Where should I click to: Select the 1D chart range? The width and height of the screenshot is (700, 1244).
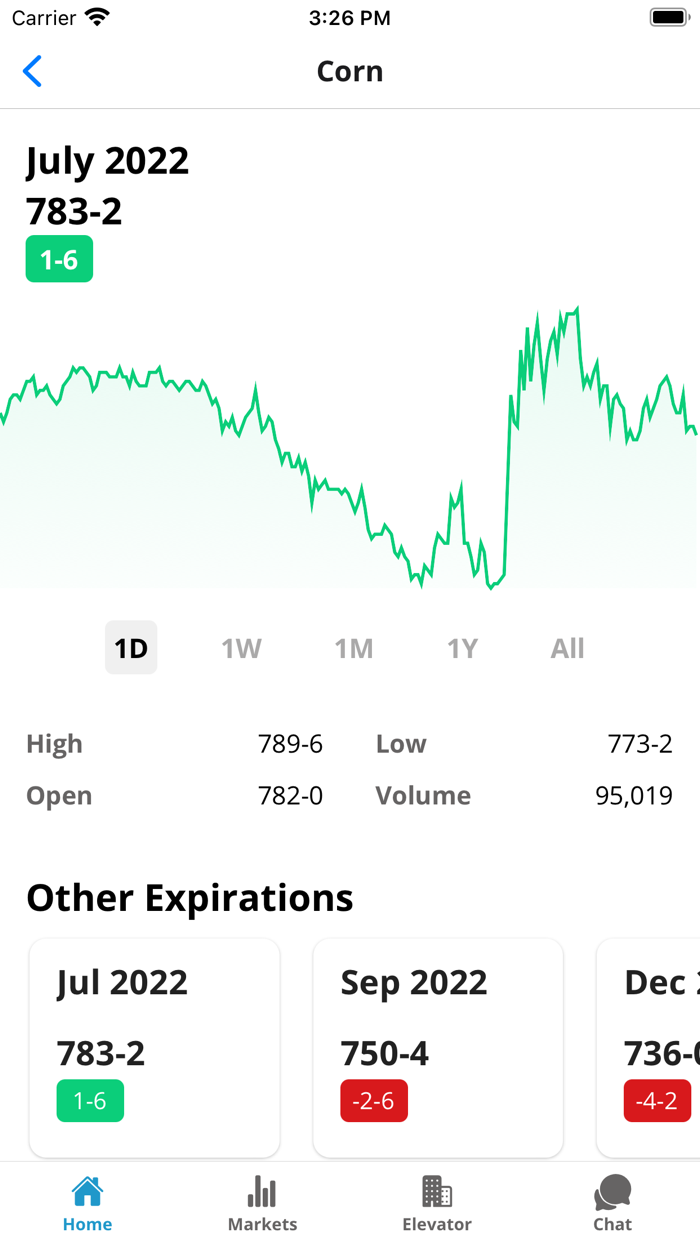pyautogui.click(x=131, y=648)
